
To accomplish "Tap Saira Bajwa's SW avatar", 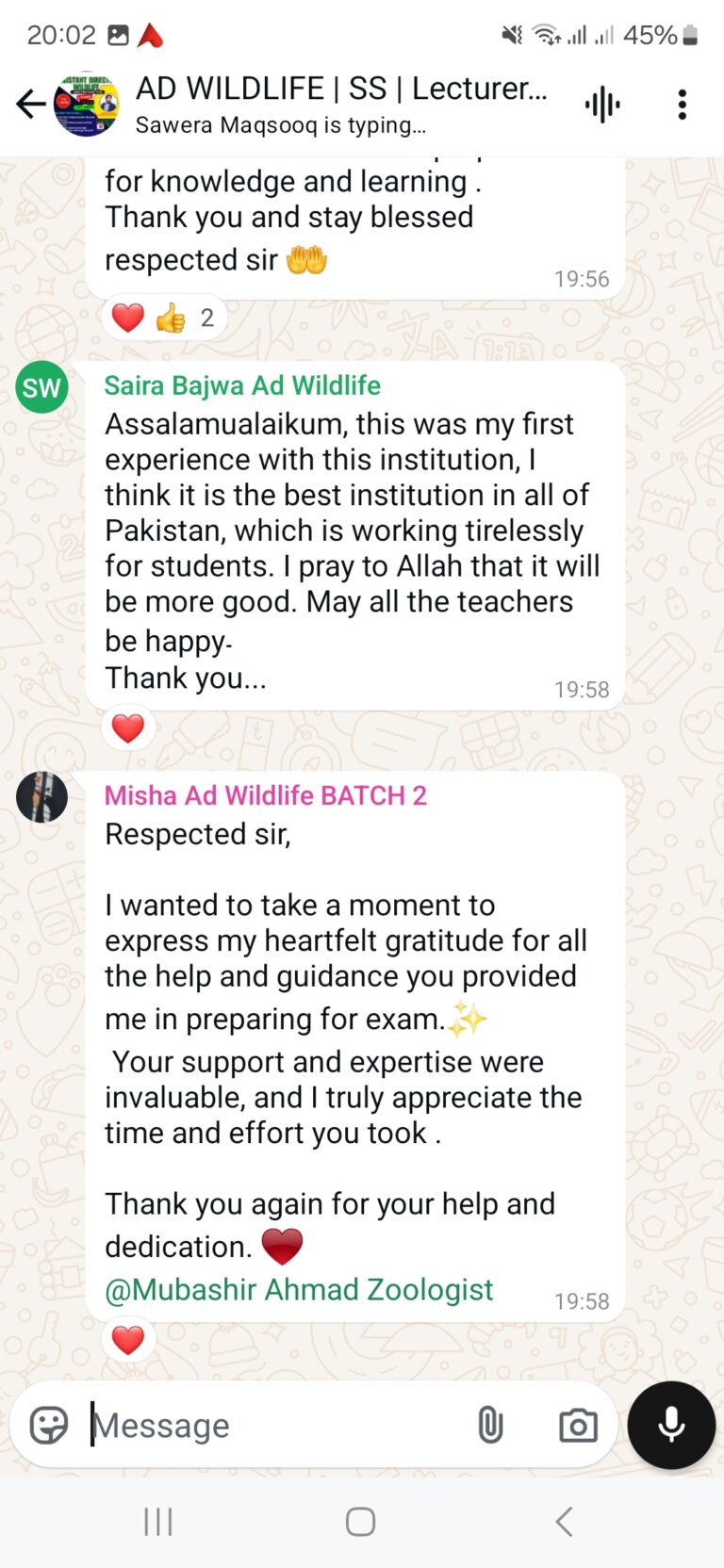I will 41,387.
